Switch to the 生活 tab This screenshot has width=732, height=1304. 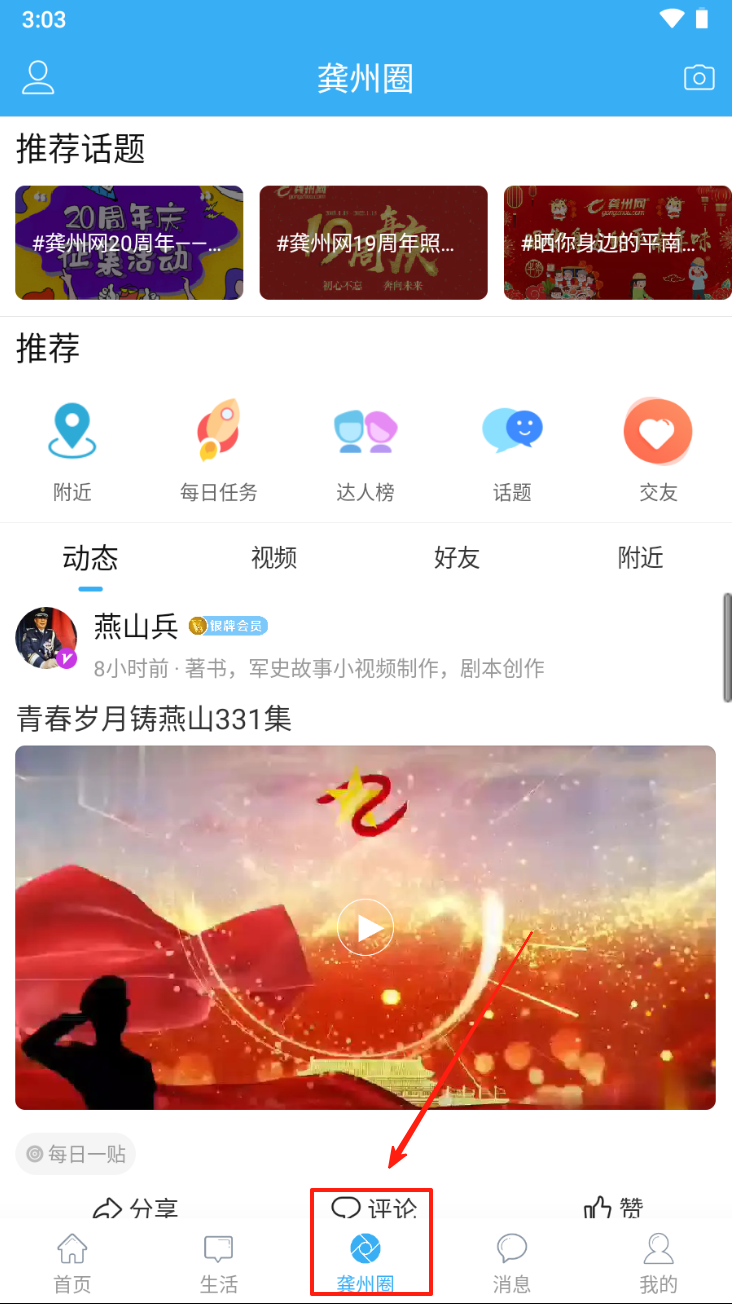point(218,1263)
